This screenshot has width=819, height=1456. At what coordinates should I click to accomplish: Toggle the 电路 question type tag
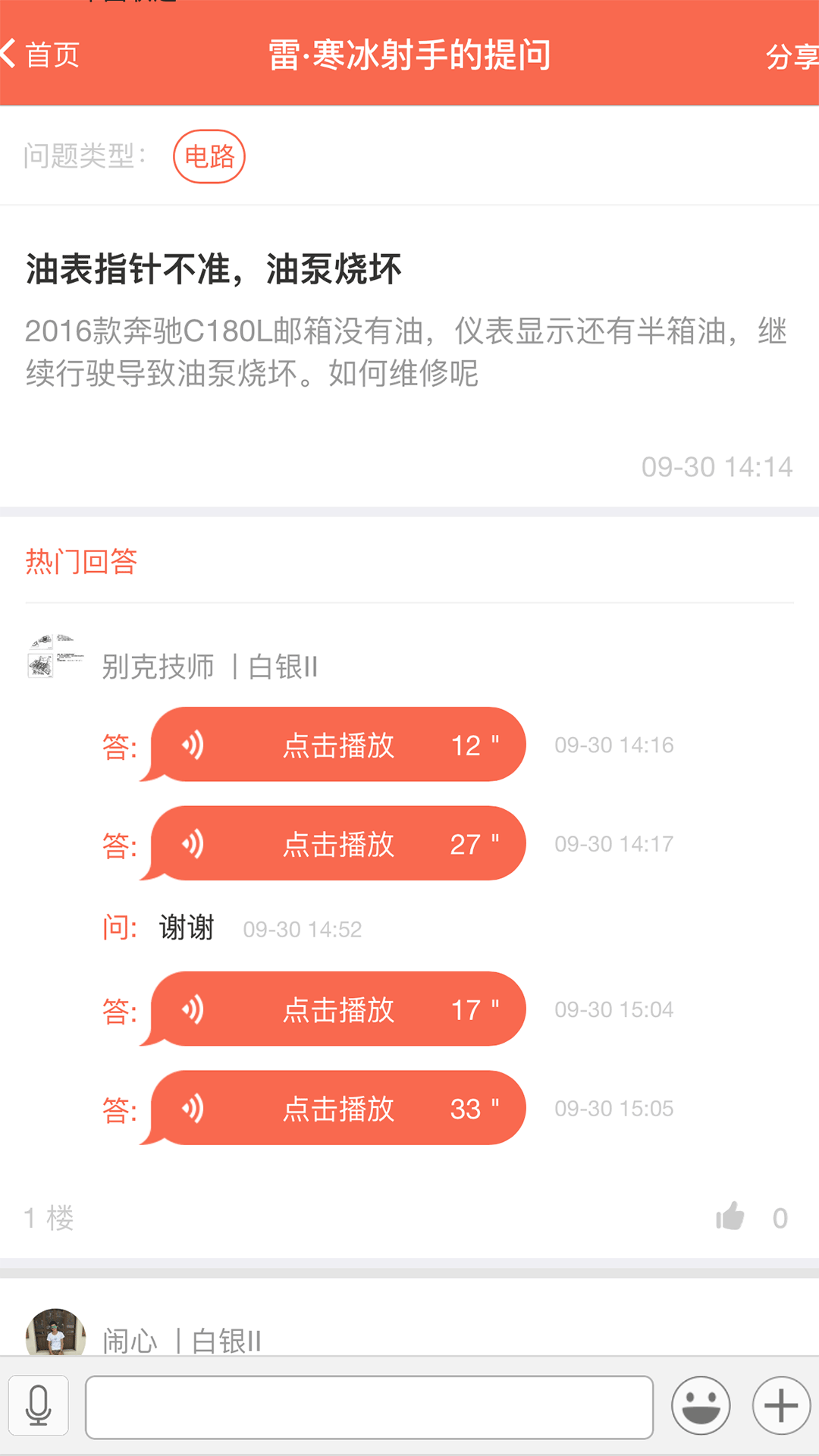209,155
